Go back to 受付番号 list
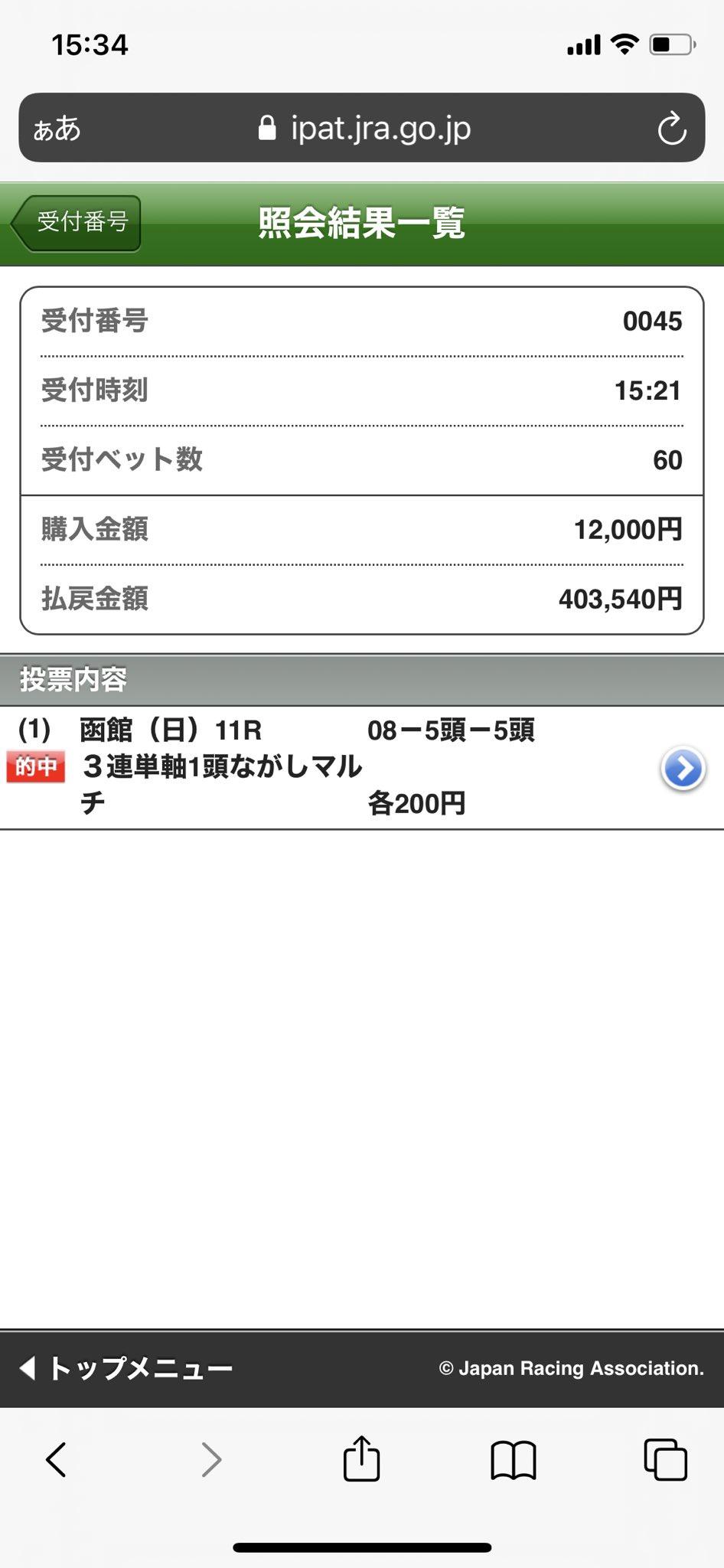 [77, 223]
